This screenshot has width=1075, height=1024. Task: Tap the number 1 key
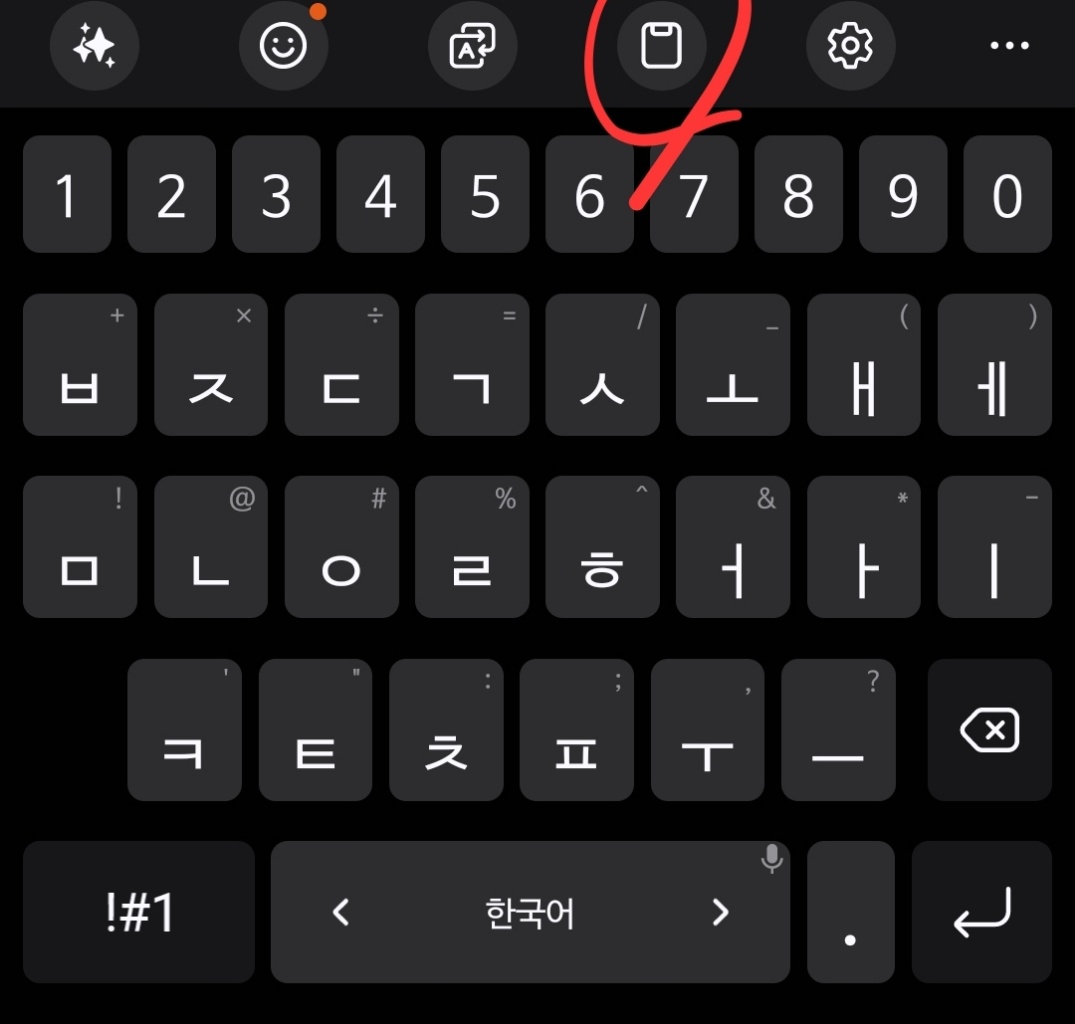pos(66,195)
